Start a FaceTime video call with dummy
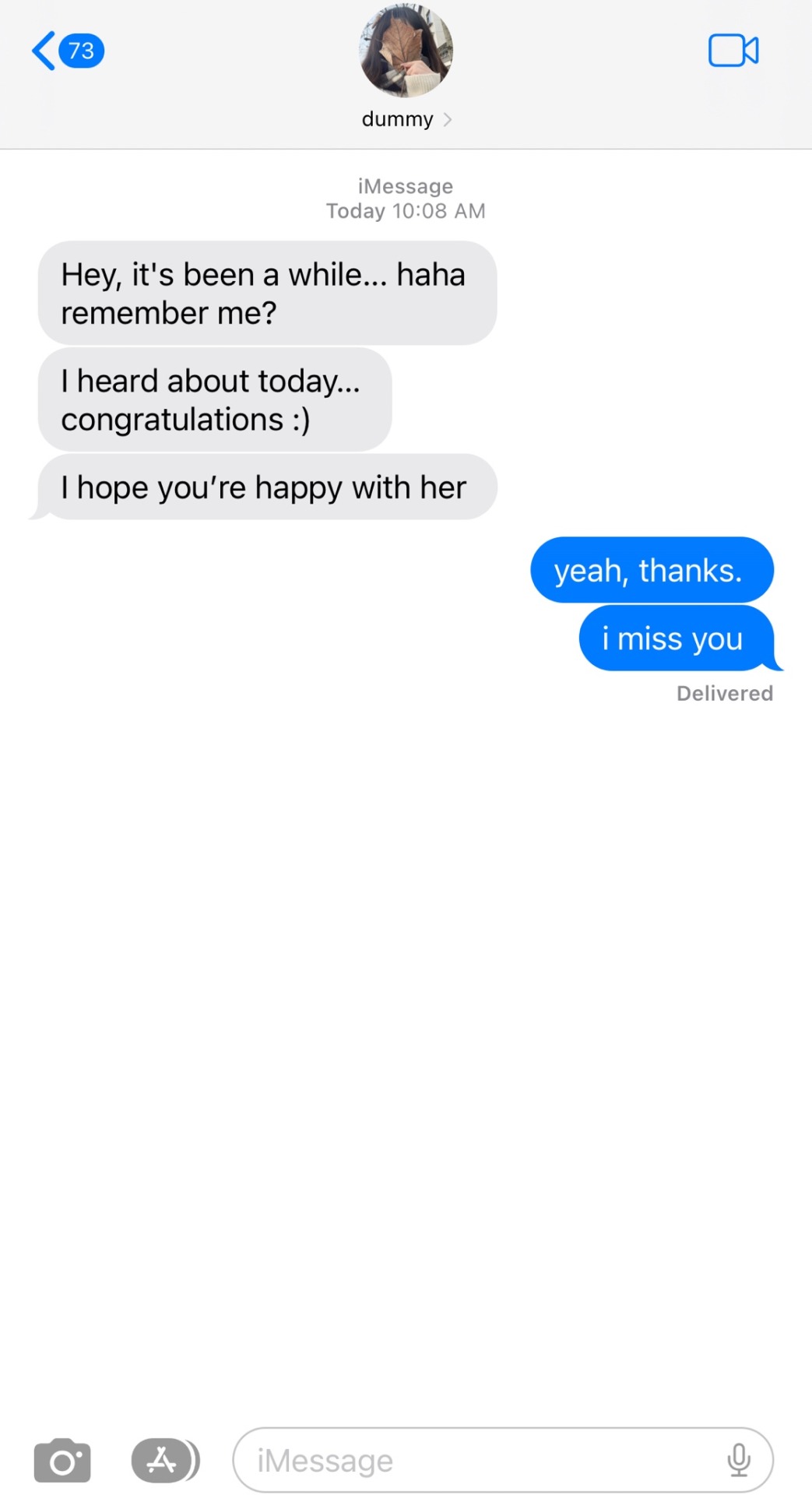Screen dimensions: 812x1495 click(x=733, y=51)
